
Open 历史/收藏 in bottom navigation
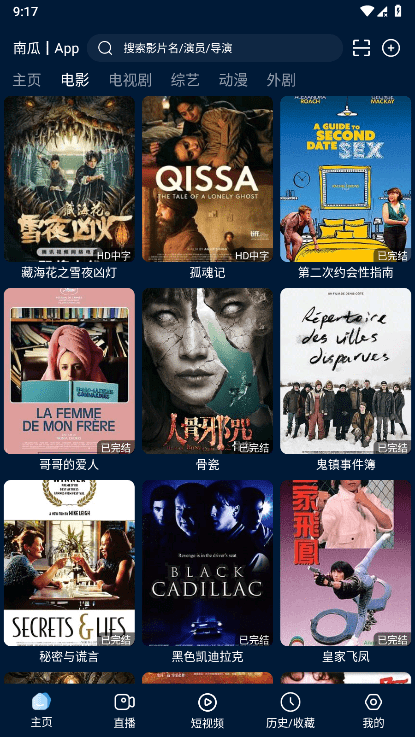tap(290, 711)
